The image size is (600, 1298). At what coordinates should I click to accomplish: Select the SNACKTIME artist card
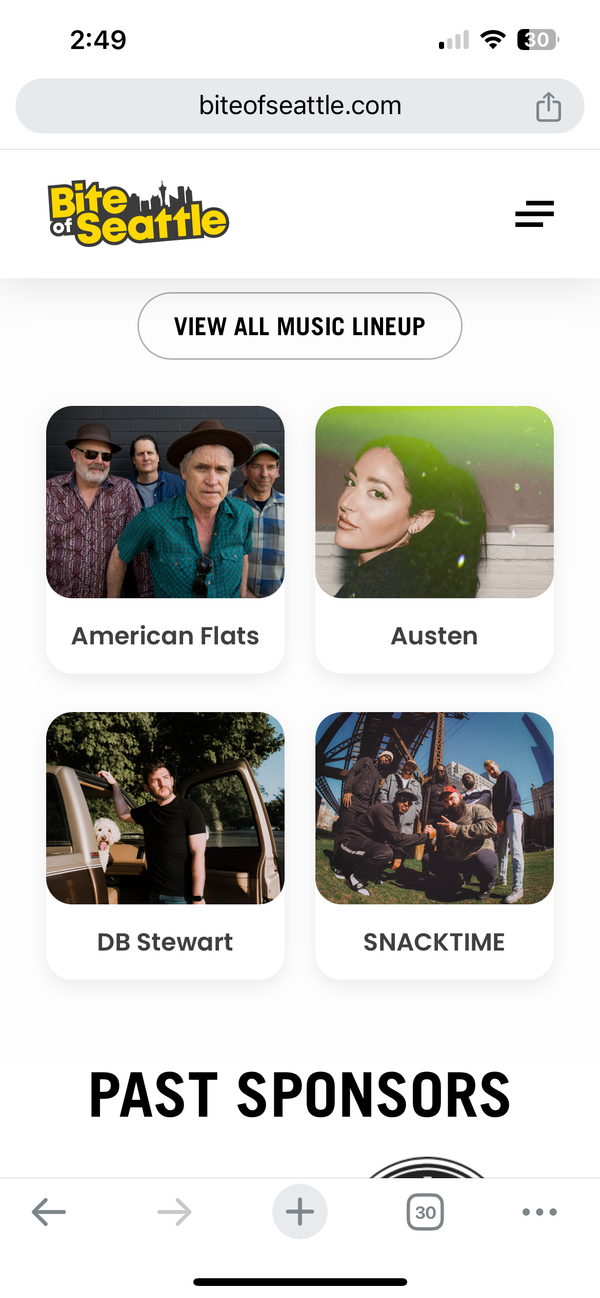click(434, 844)
